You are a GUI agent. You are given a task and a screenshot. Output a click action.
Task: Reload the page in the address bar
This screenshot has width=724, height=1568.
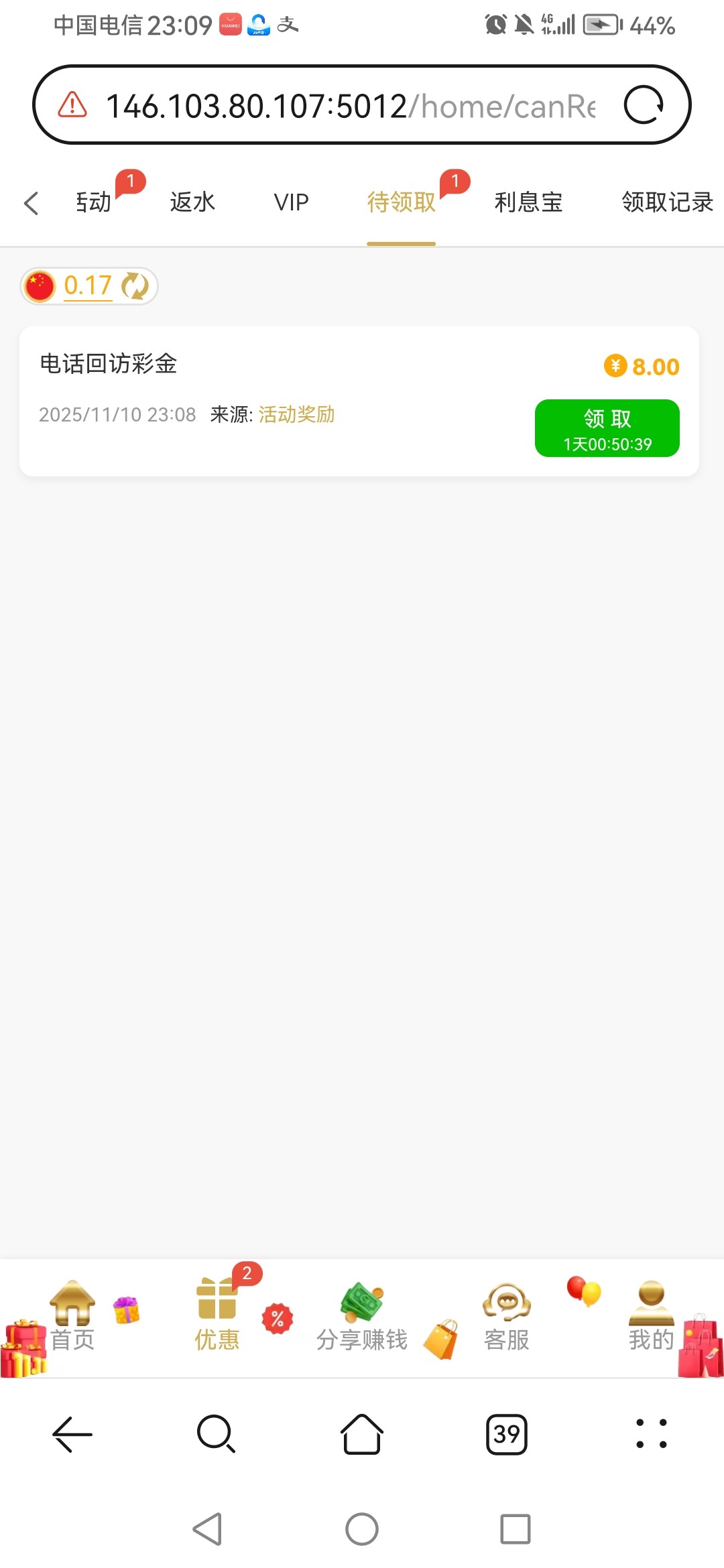[644, 105]
